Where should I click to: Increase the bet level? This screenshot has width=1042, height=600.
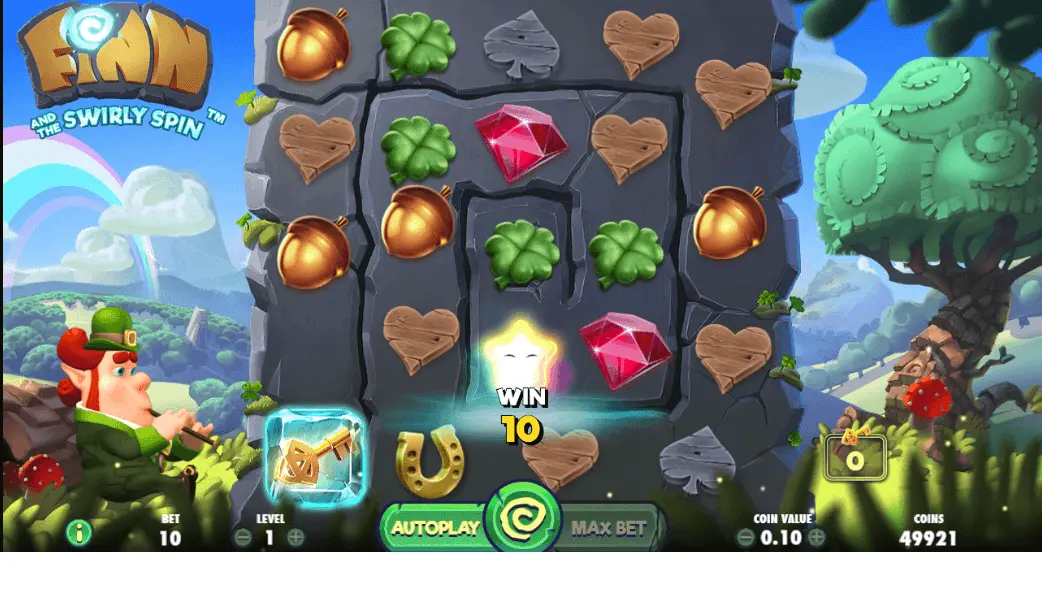point(295,537)
